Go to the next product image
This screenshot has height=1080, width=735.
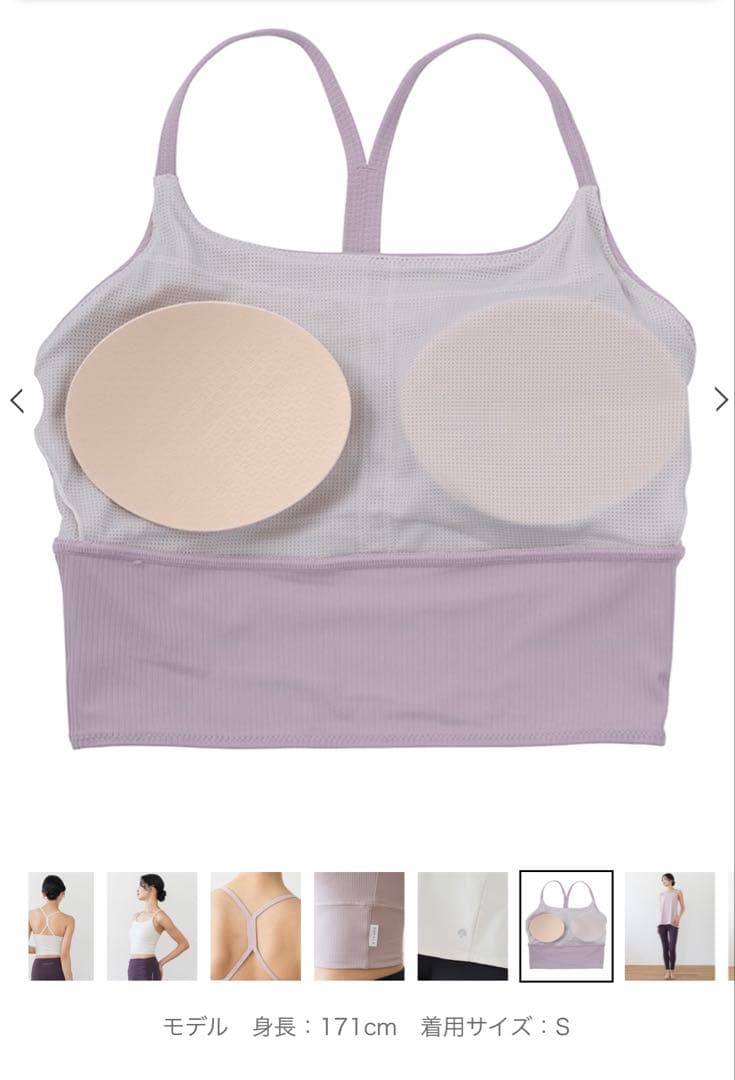[x=721, y=400]
